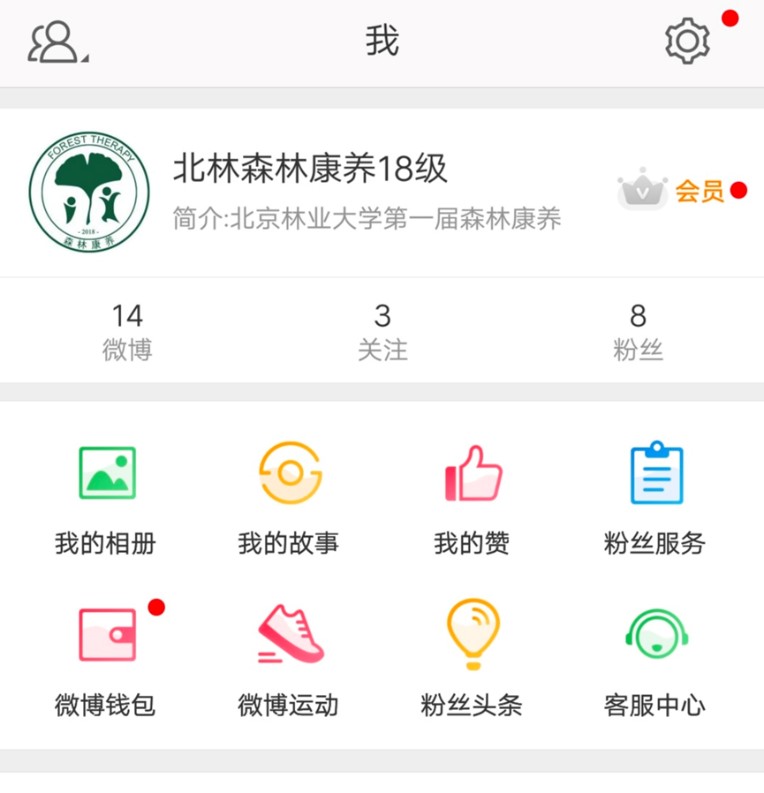The width and height of the screenshot is (764, 793).
Task: Open the 关注 following list
Action: (x=382, y=331)
